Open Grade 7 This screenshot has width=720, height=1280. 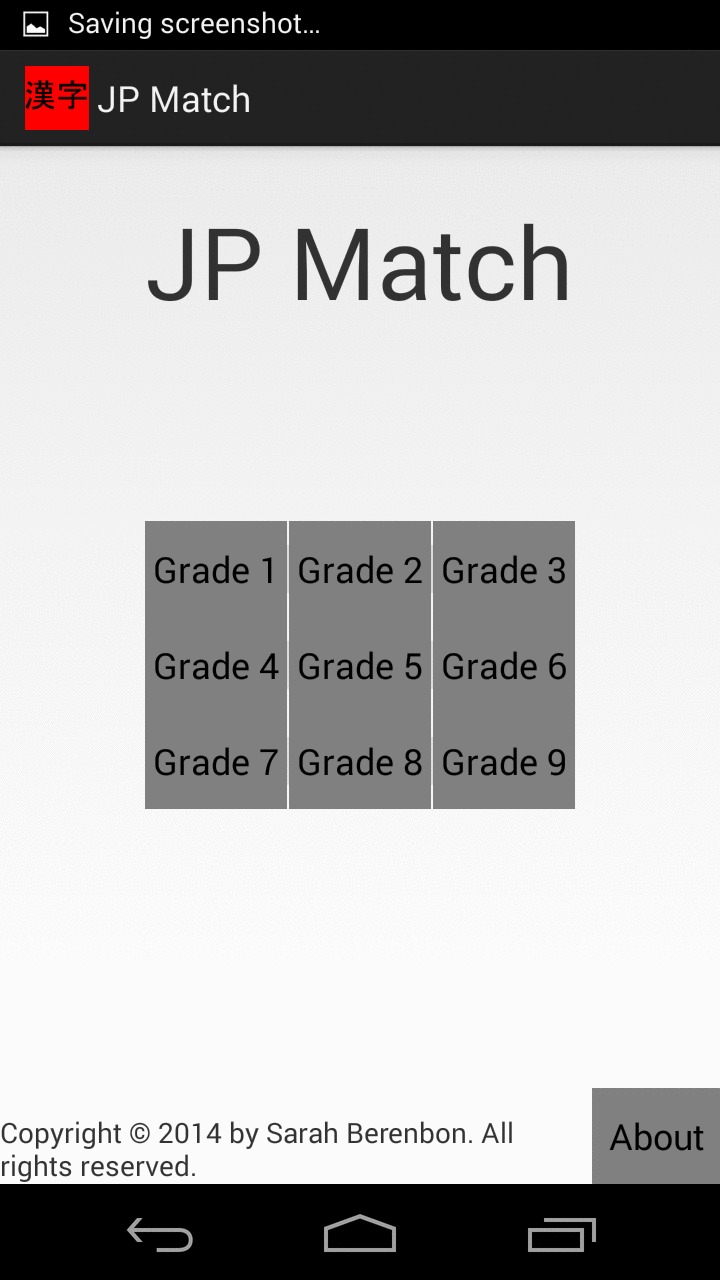pyautogui.click(x=215, y=762)
